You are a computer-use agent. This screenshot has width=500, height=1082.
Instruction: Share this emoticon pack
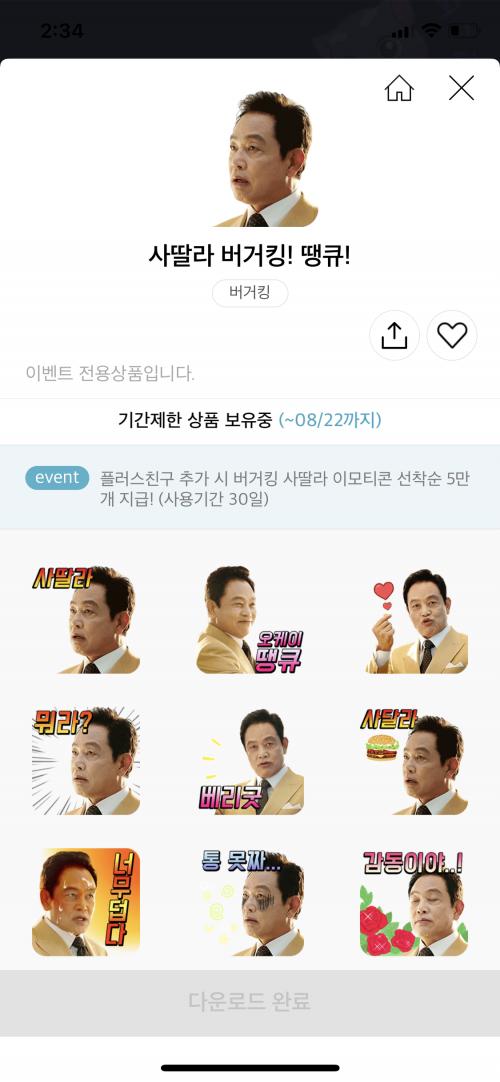(x=394, y=335)
